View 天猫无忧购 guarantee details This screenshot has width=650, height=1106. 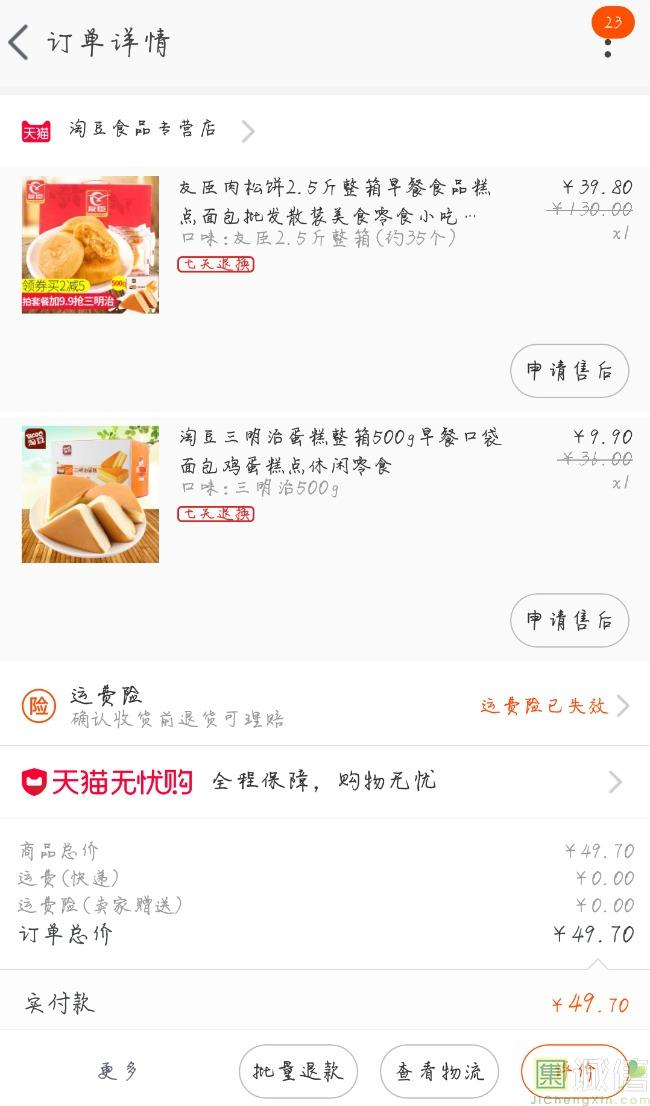[325, 781]
